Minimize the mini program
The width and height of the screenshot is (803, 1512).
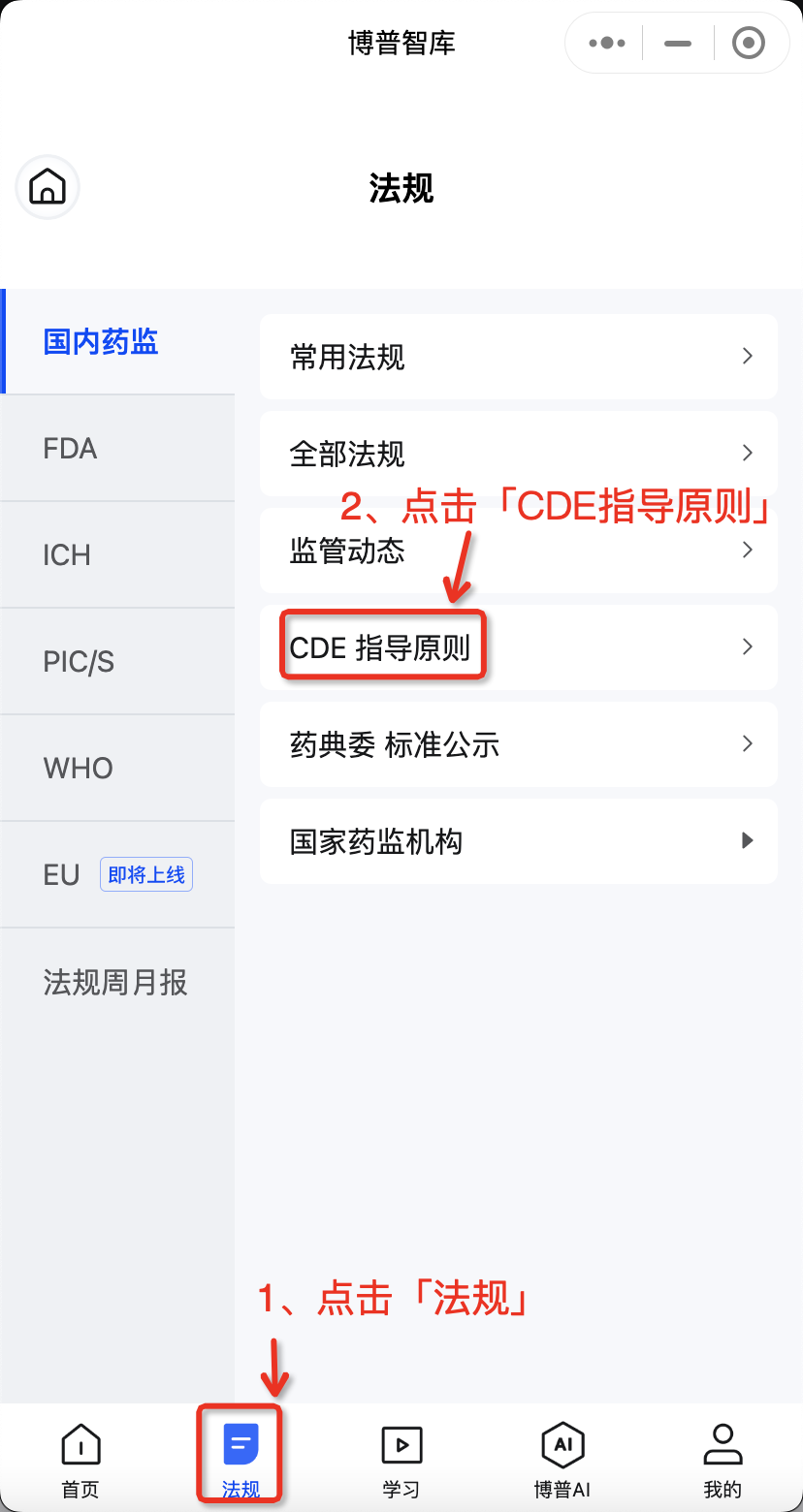[677, 43]
